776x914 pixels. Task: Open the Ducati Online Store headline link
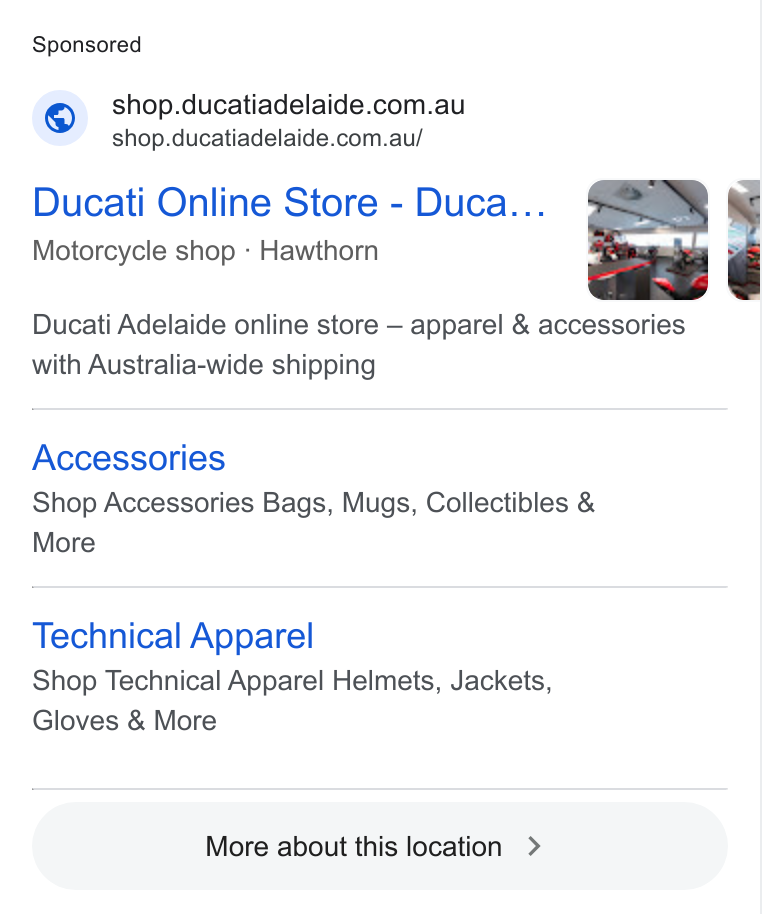tap(289, 203)
